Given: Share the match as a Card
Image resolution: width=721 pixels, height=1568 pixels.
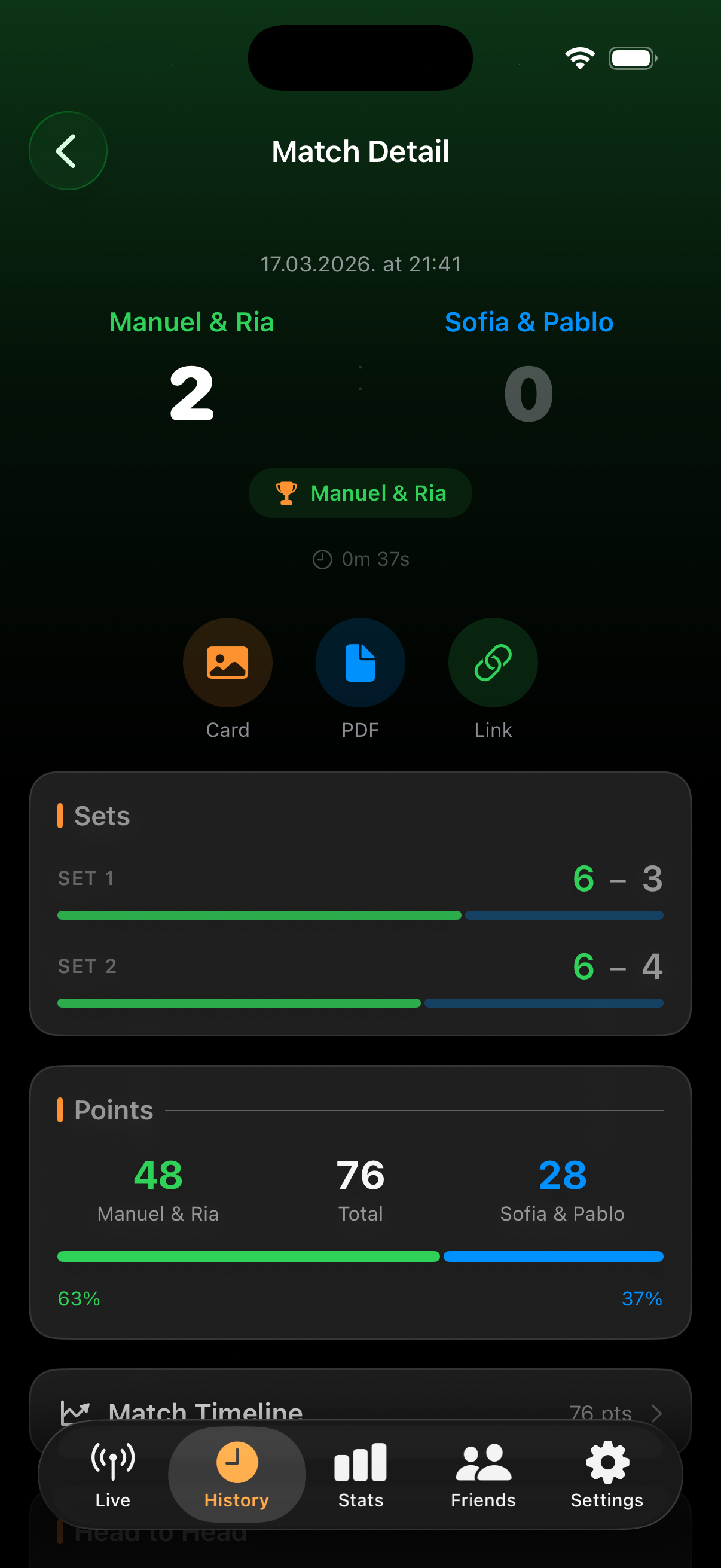Looking at the screenshot, I should [x=228, y=663].
